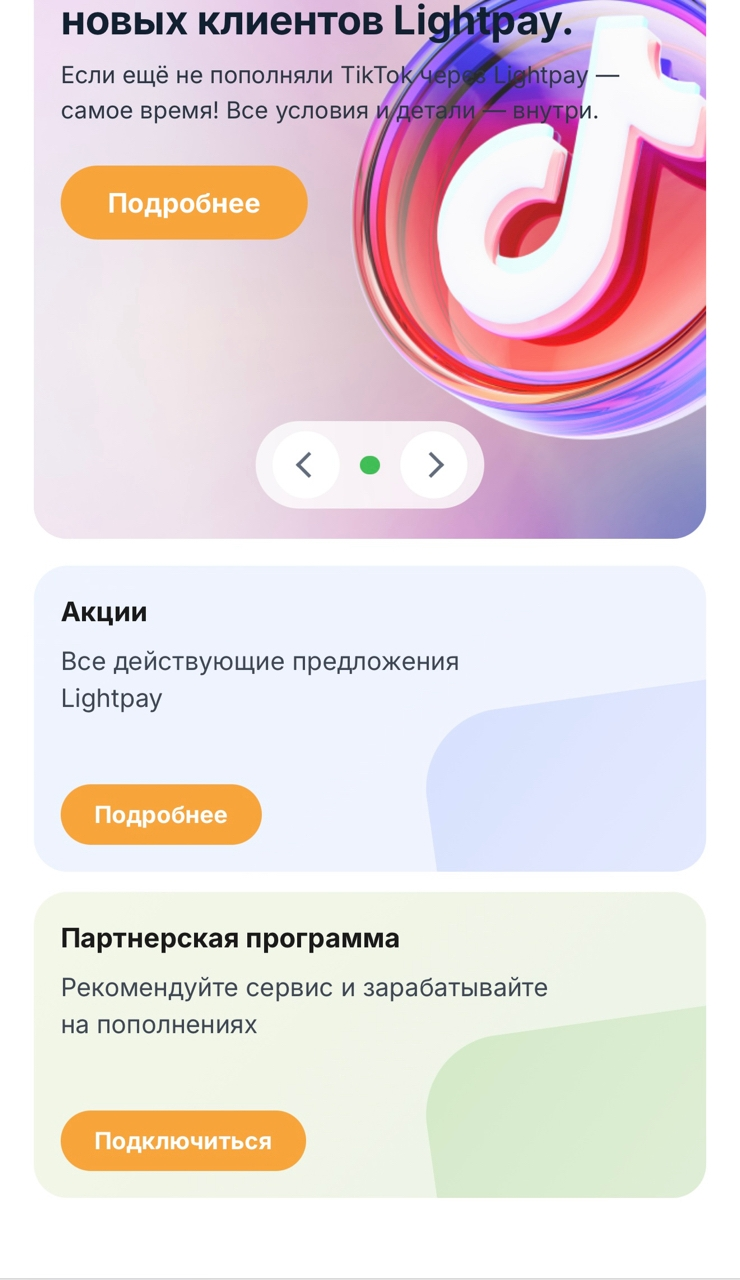Image resolution: width=740 pixels, height=1280 pixels.
Task: Tap Подробнее on the TikTok banner
Action: [x=184, y=203]
